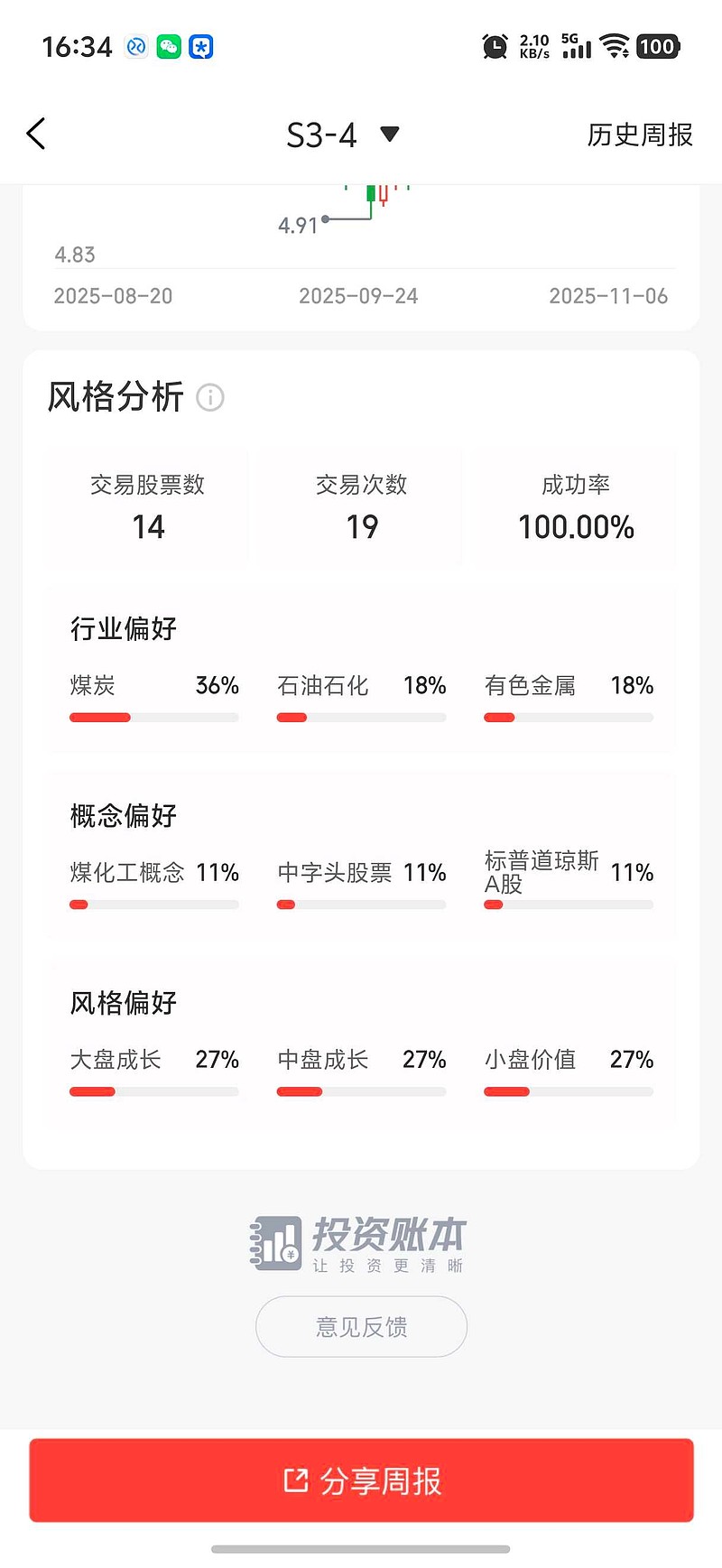722x1568 pixels.
Task: Tap the back arrow to return
Action: [x=36, y=133]
